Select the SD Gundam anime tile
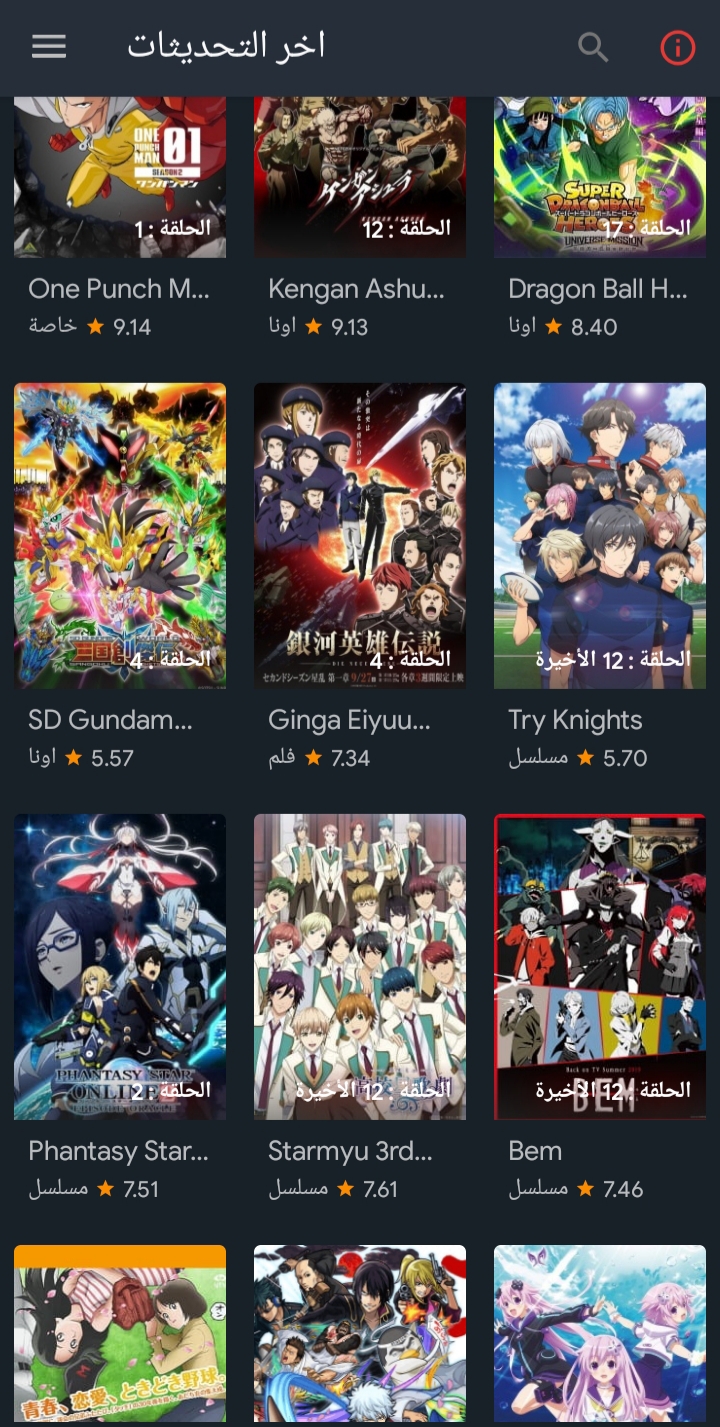The image size is (720, 1427). coord(120,577)
